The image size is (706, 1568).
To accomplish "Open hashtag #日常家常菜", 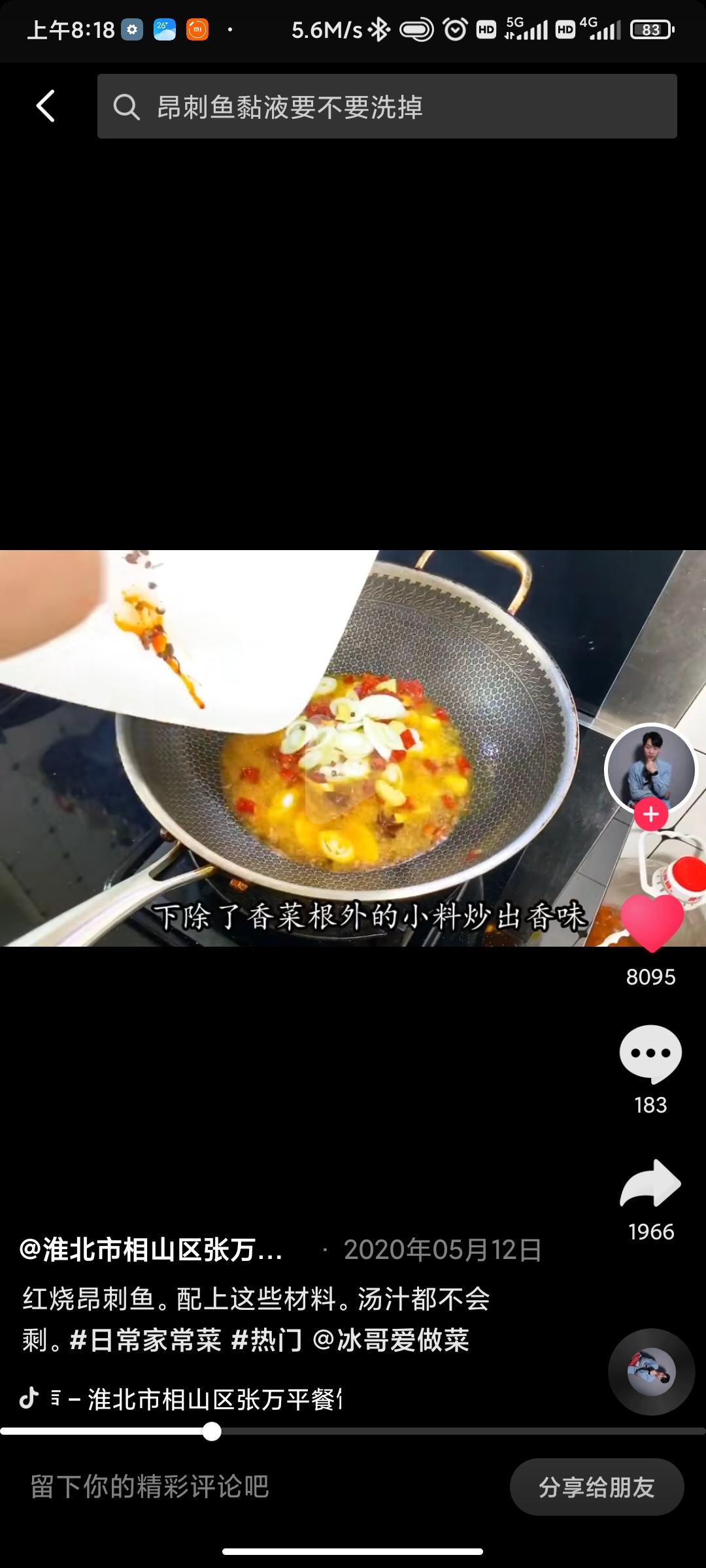I will pyautogui.click(x=146, y=1340).
